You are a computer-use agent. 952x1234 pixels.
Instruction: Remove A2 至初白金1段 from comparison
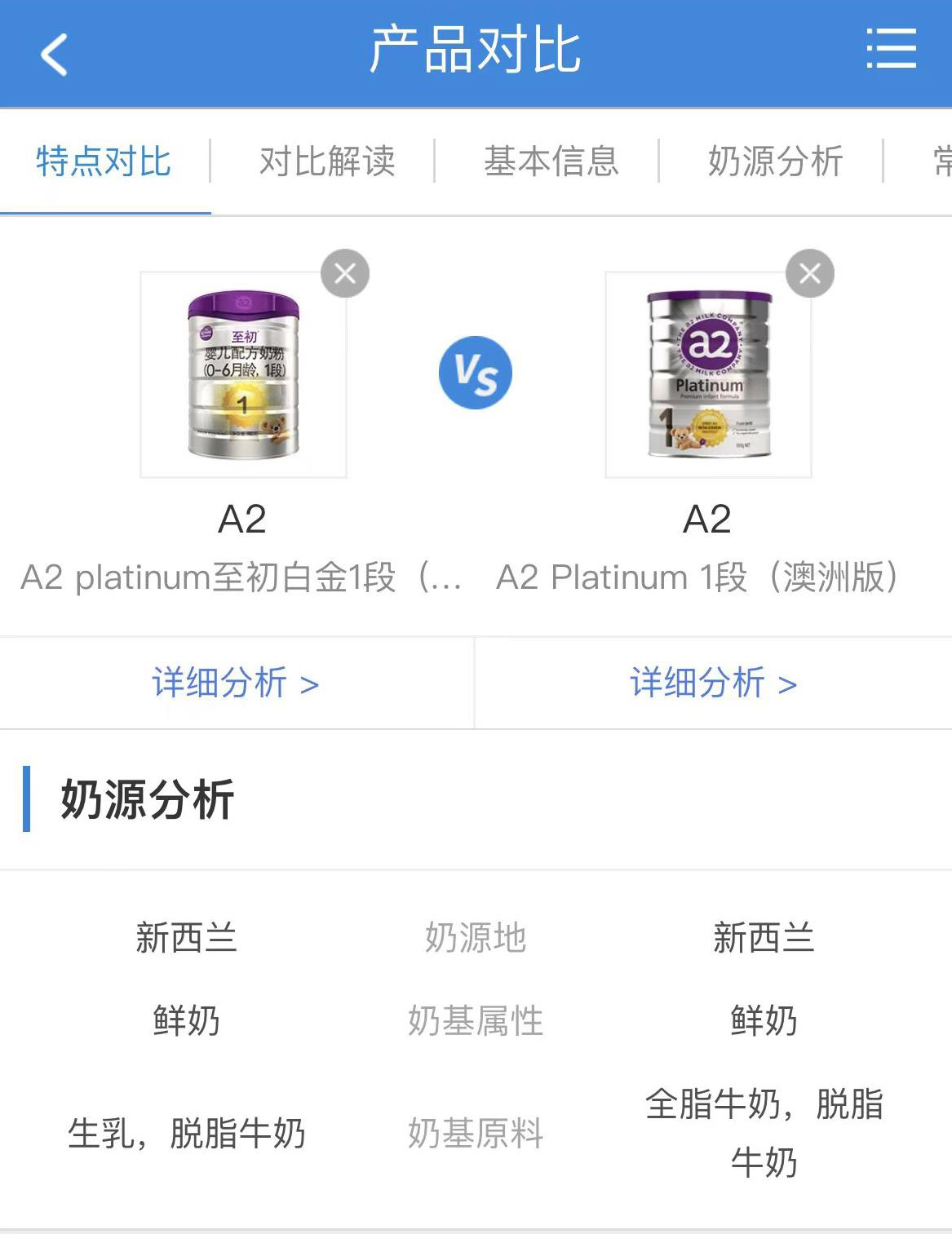pyautogui.click(x=345, y=273)
